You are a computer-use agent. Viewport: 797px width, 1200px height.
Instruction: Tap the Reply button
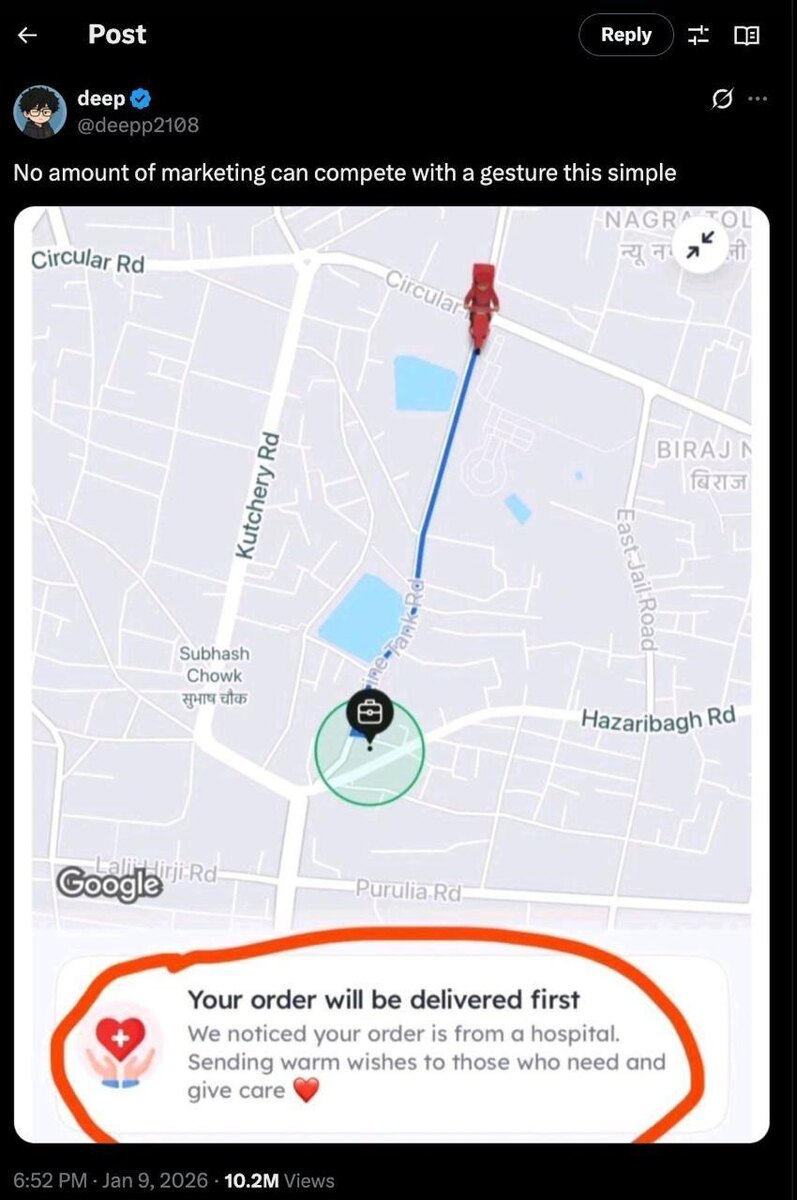coord(626,35)
